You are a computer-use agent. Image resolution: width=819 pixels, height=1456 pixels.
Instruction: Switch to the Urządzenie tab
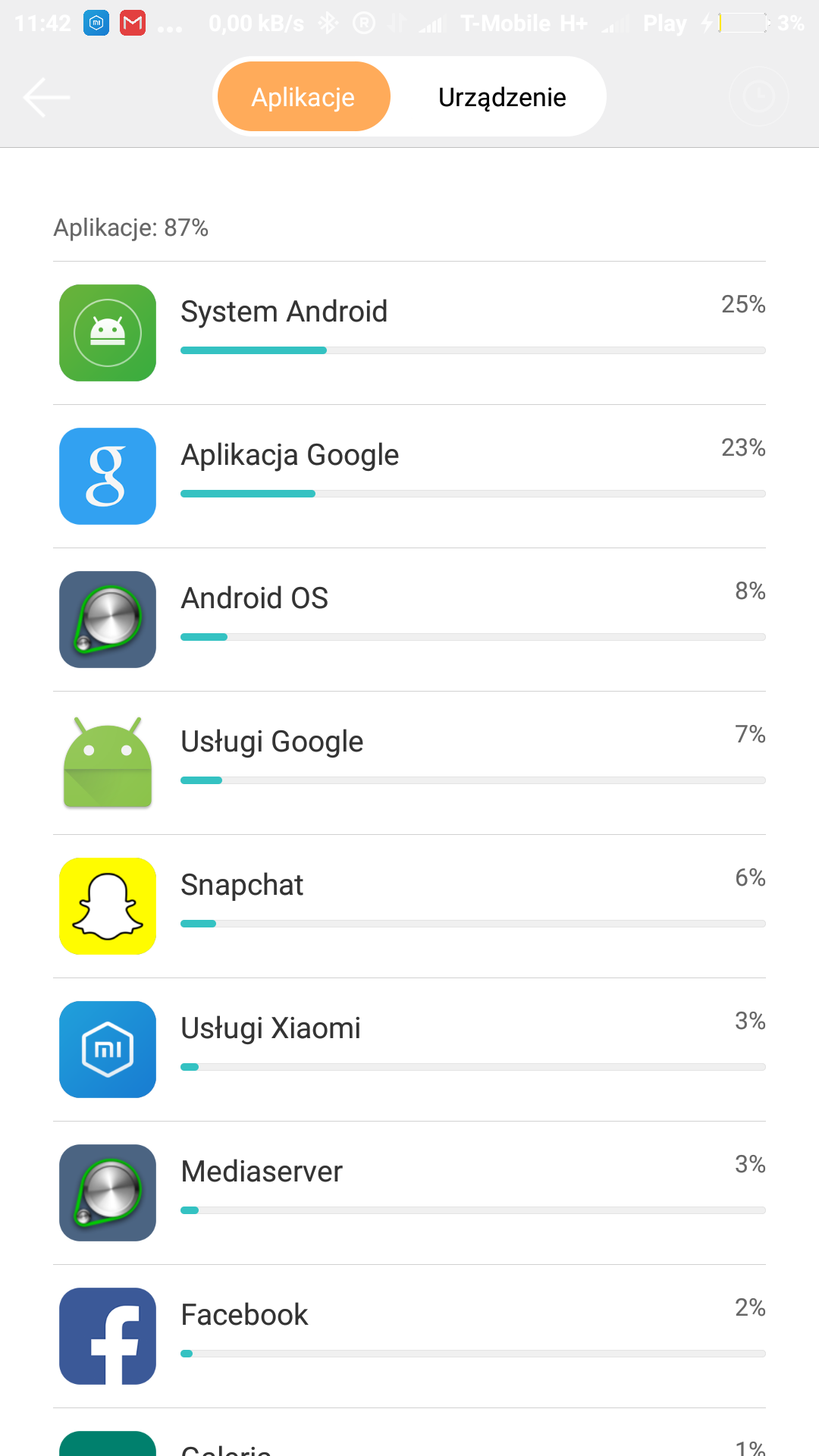tap(501, 97)
